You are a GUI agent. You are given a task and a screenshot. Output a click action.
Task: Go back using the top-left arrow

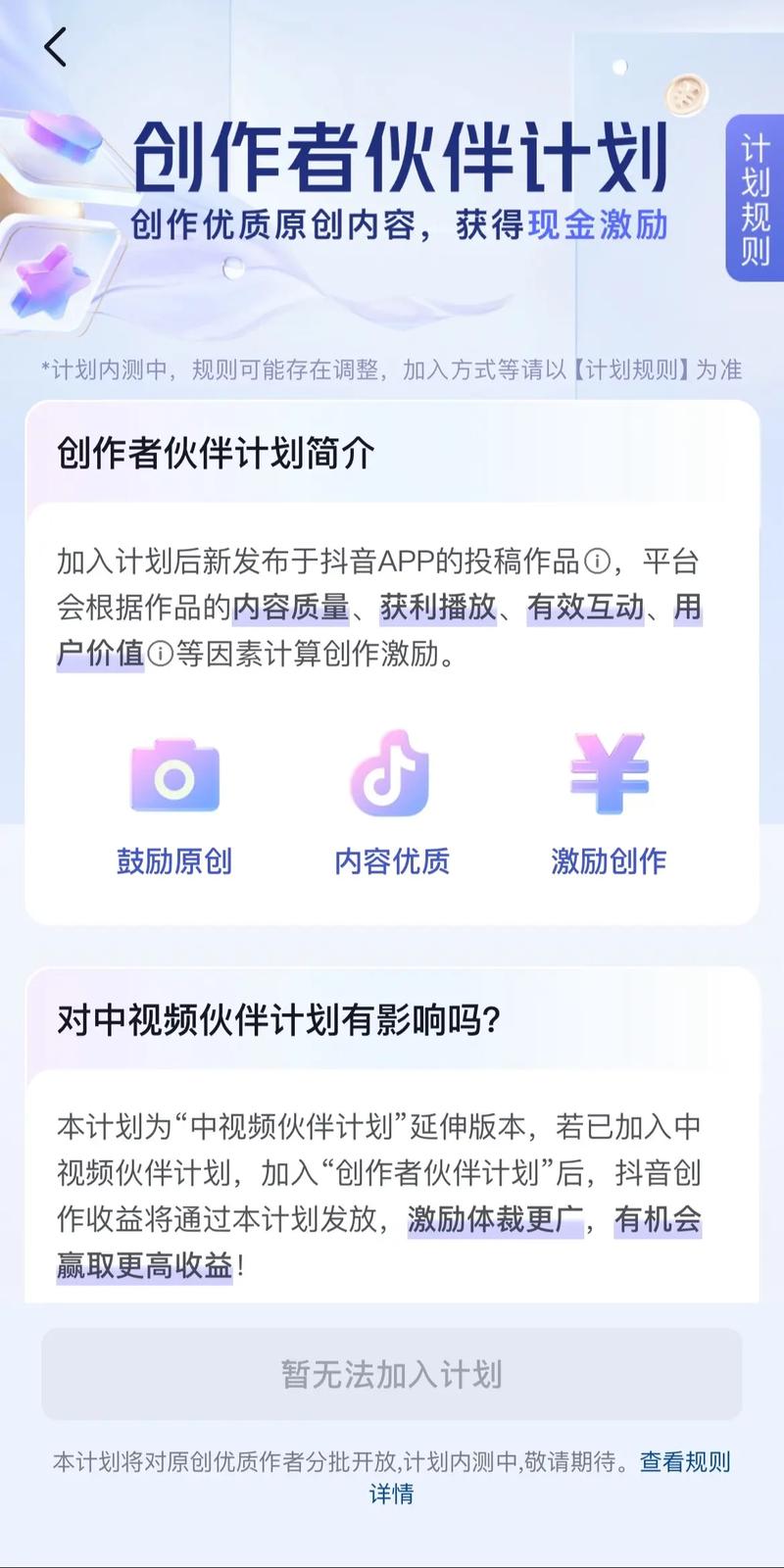tap(56, 47)
